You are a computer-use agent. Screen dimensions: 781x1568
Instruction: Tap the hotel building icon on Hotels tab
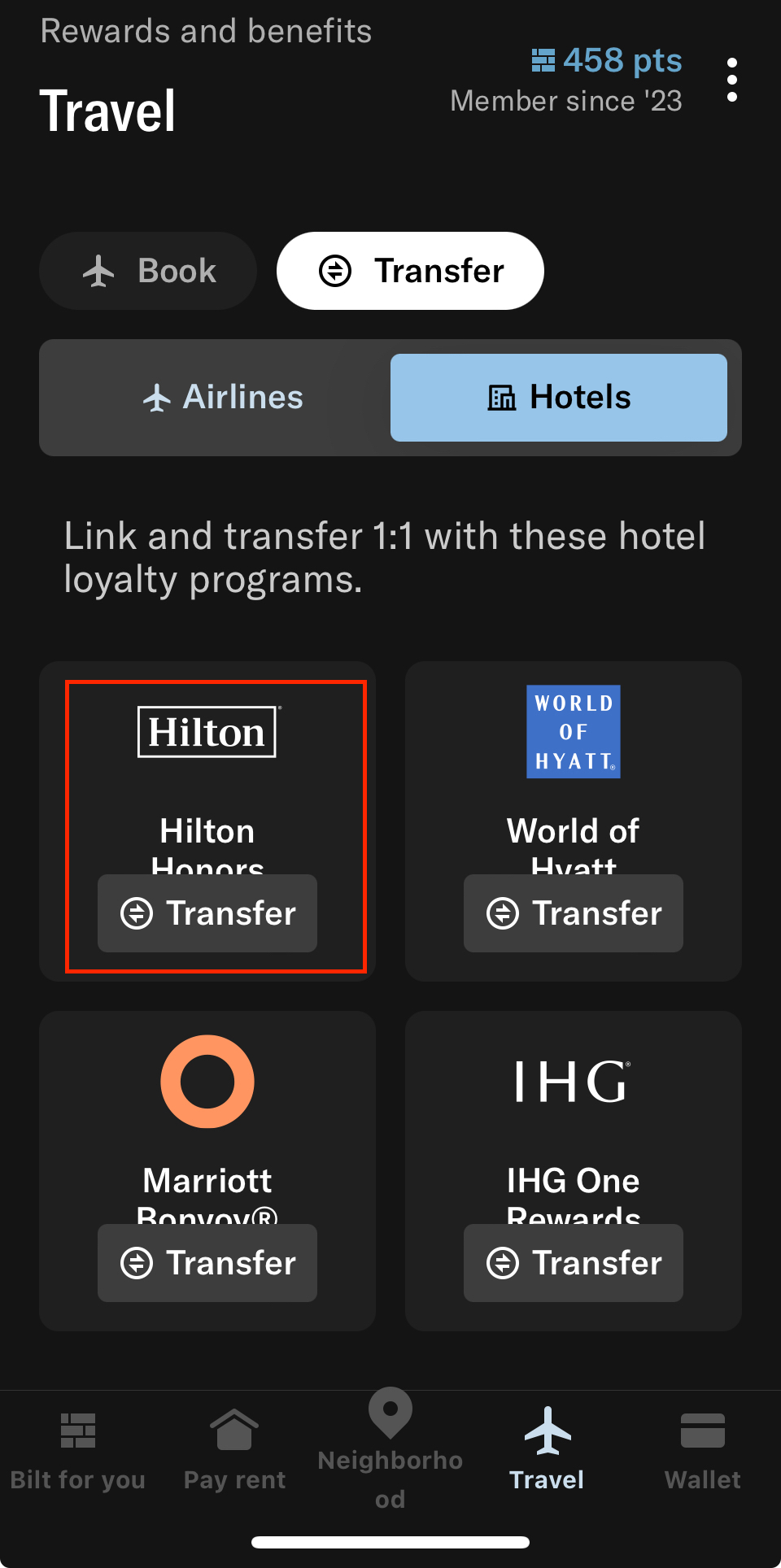pos(502,398)
